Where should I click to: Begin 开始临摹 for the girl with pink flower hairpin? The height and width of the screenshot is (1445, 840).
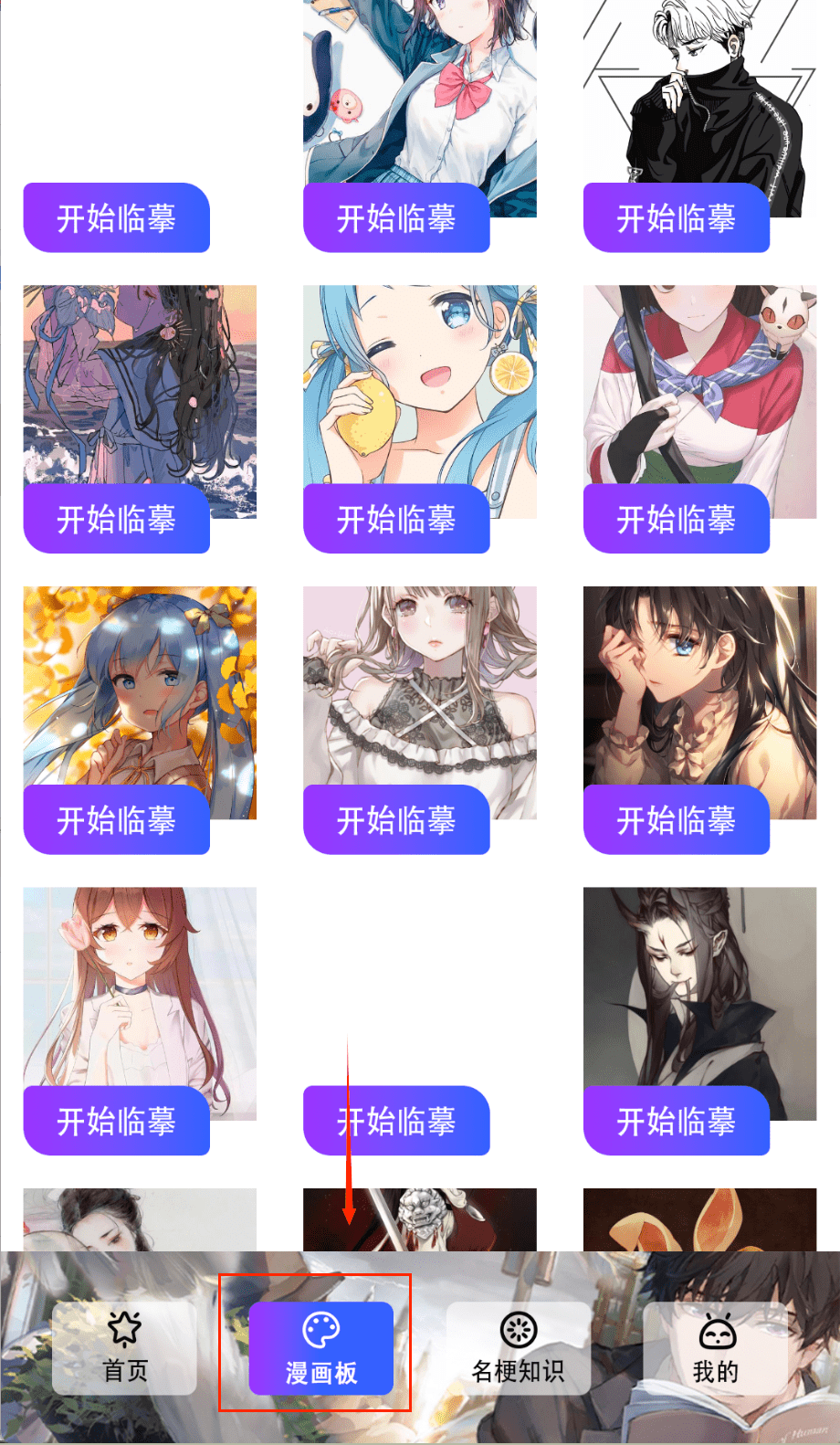pos(117,1121)
